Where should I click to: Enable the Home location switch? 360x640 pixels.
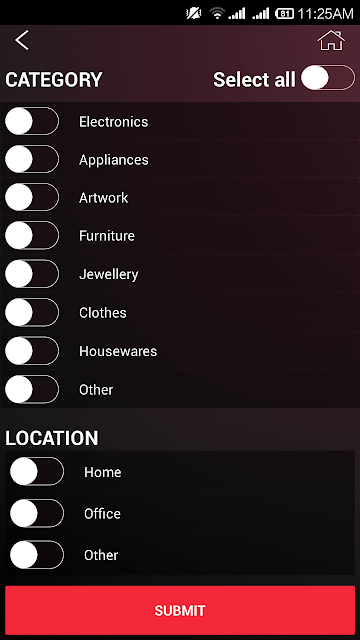coord(37,471)
